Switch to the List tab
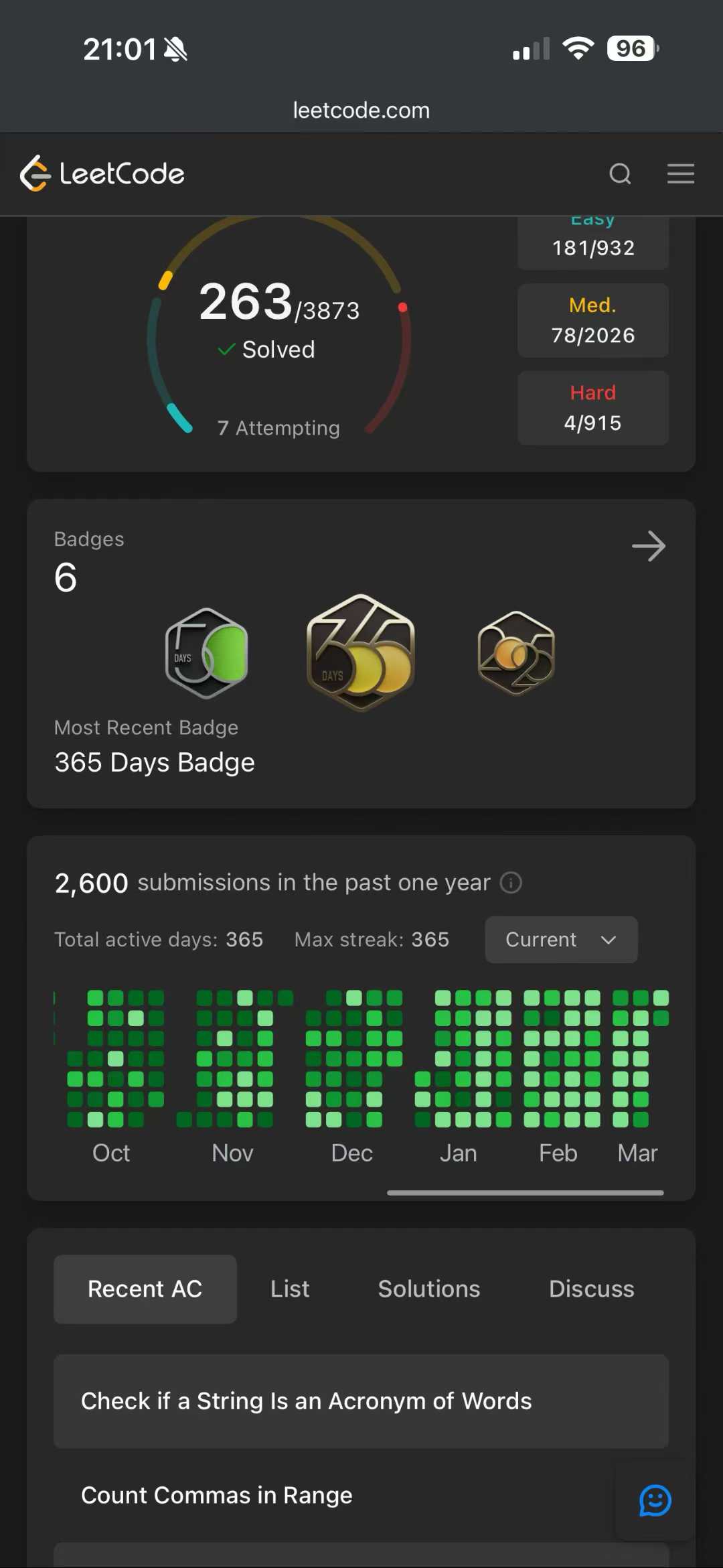The height and width of the screenshot is (1568, 723). point(290,1289)
